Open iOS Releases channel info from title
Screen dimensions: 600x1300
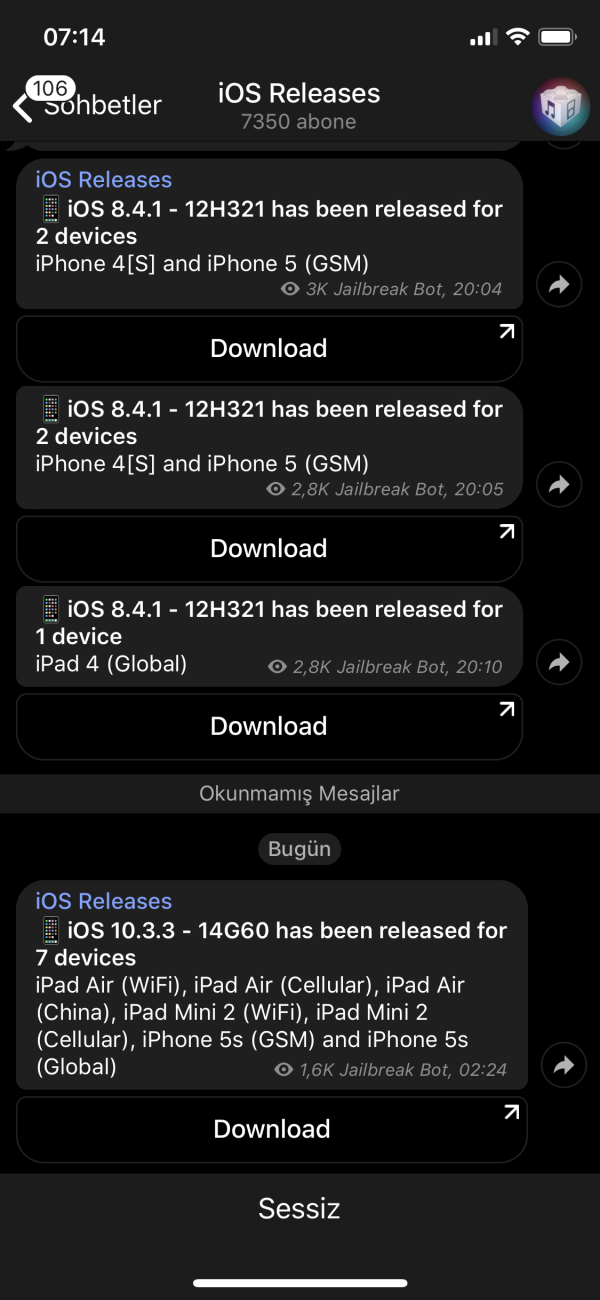[299, 106]
